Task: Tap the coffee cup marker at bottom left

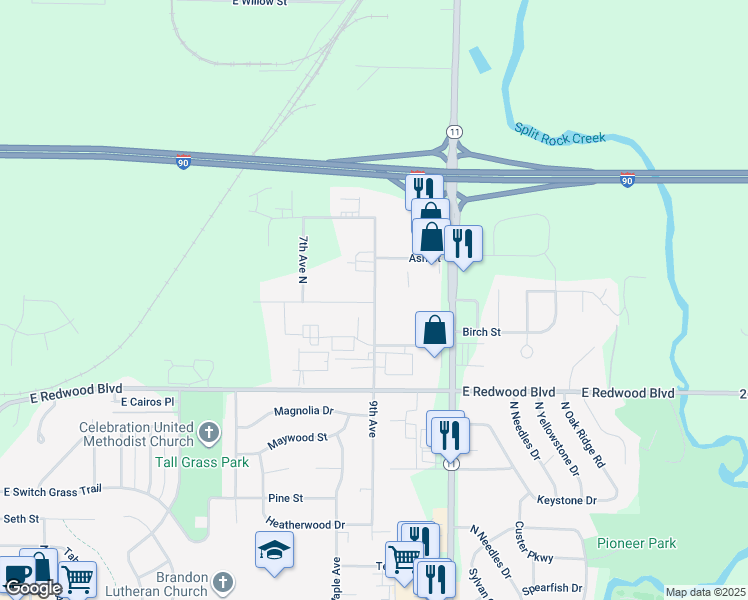Action: (x=16, y=574)
